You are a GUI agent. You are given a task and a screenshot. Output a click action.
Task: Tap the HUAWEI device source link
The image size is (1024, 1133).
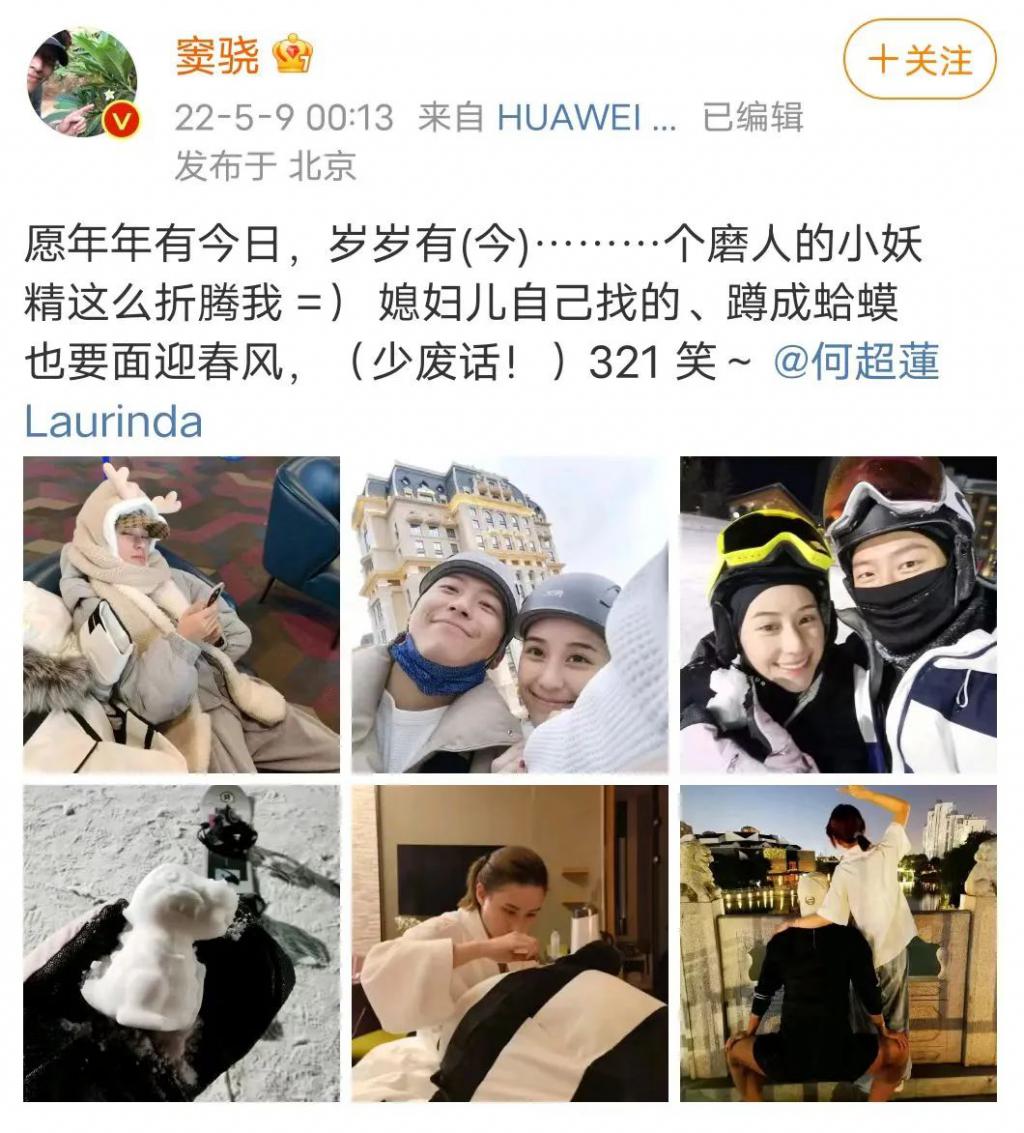(586, 118)
